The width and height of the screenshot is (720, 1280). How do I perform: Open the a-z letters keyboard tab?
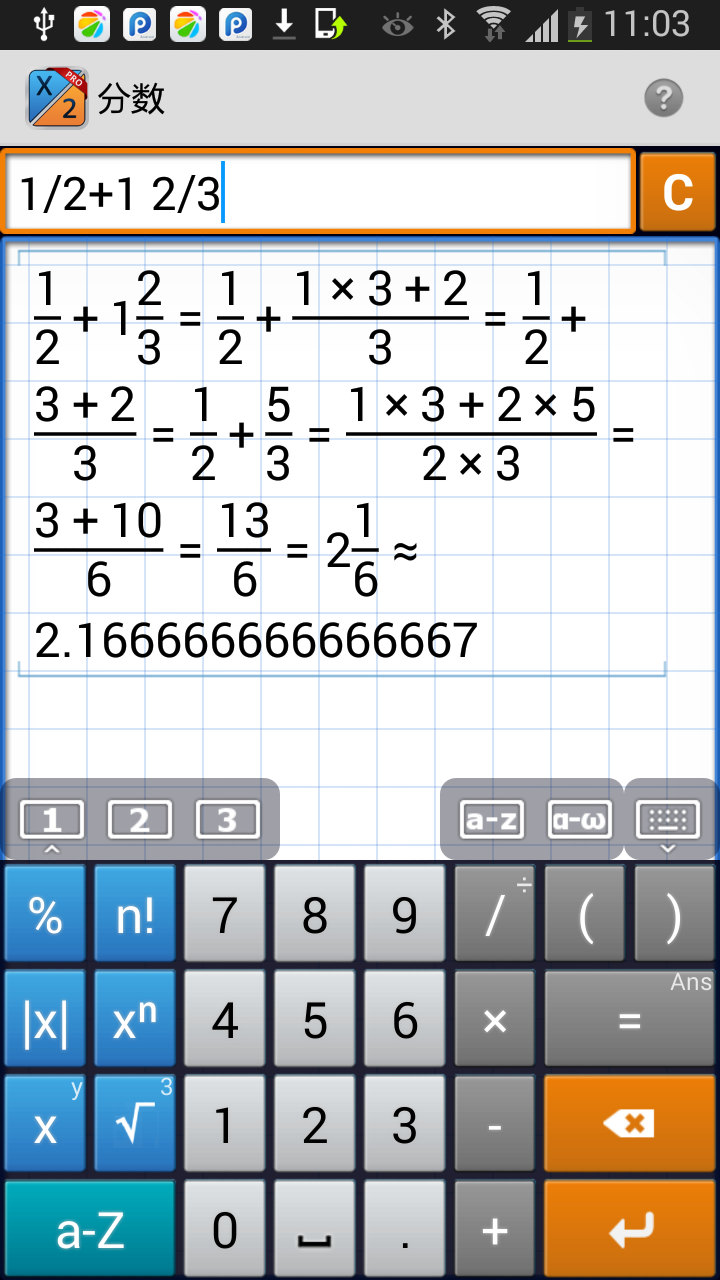(491, 821)
